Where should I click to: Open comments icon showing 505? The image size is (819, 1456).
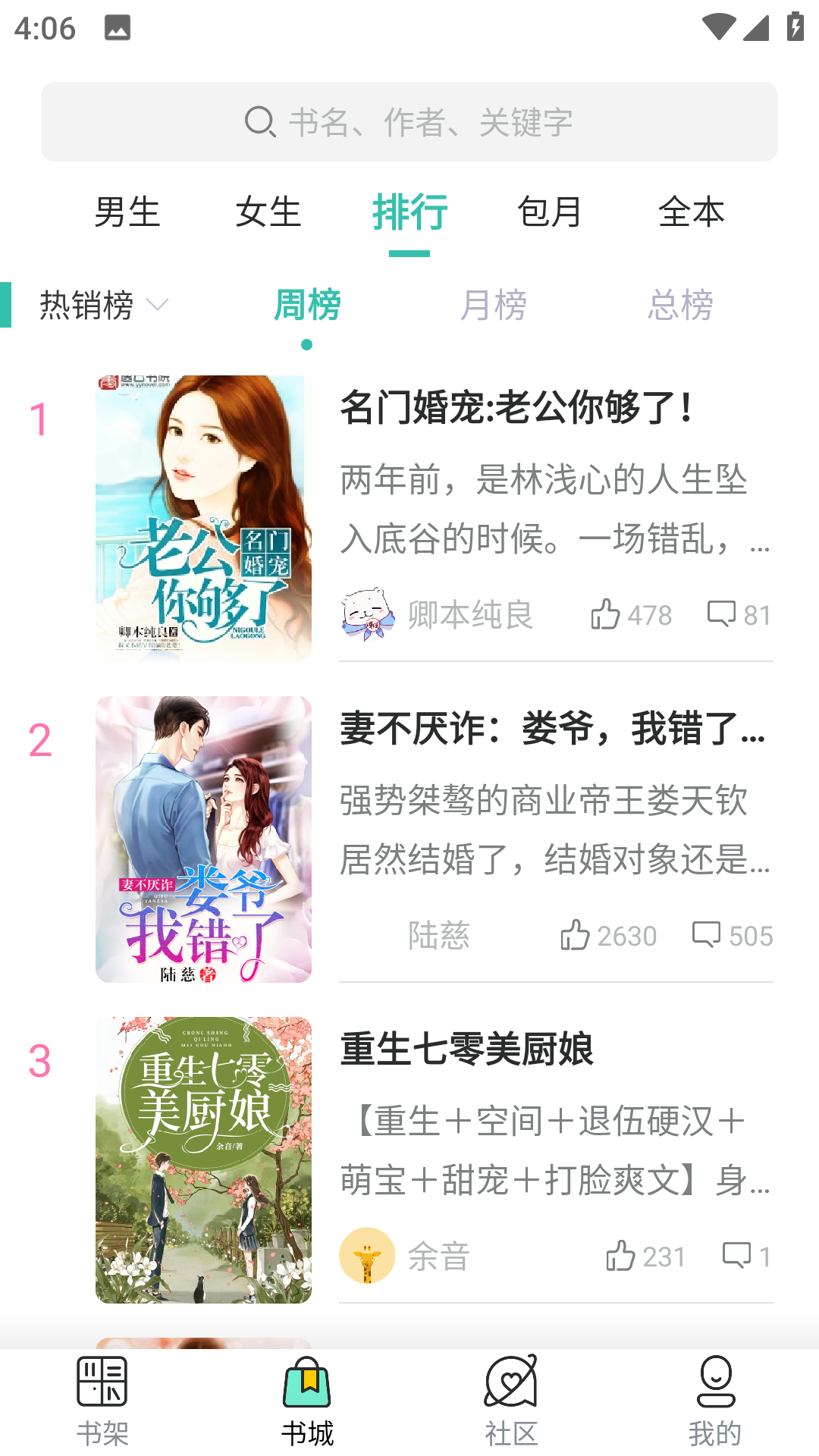pos(707,936)
